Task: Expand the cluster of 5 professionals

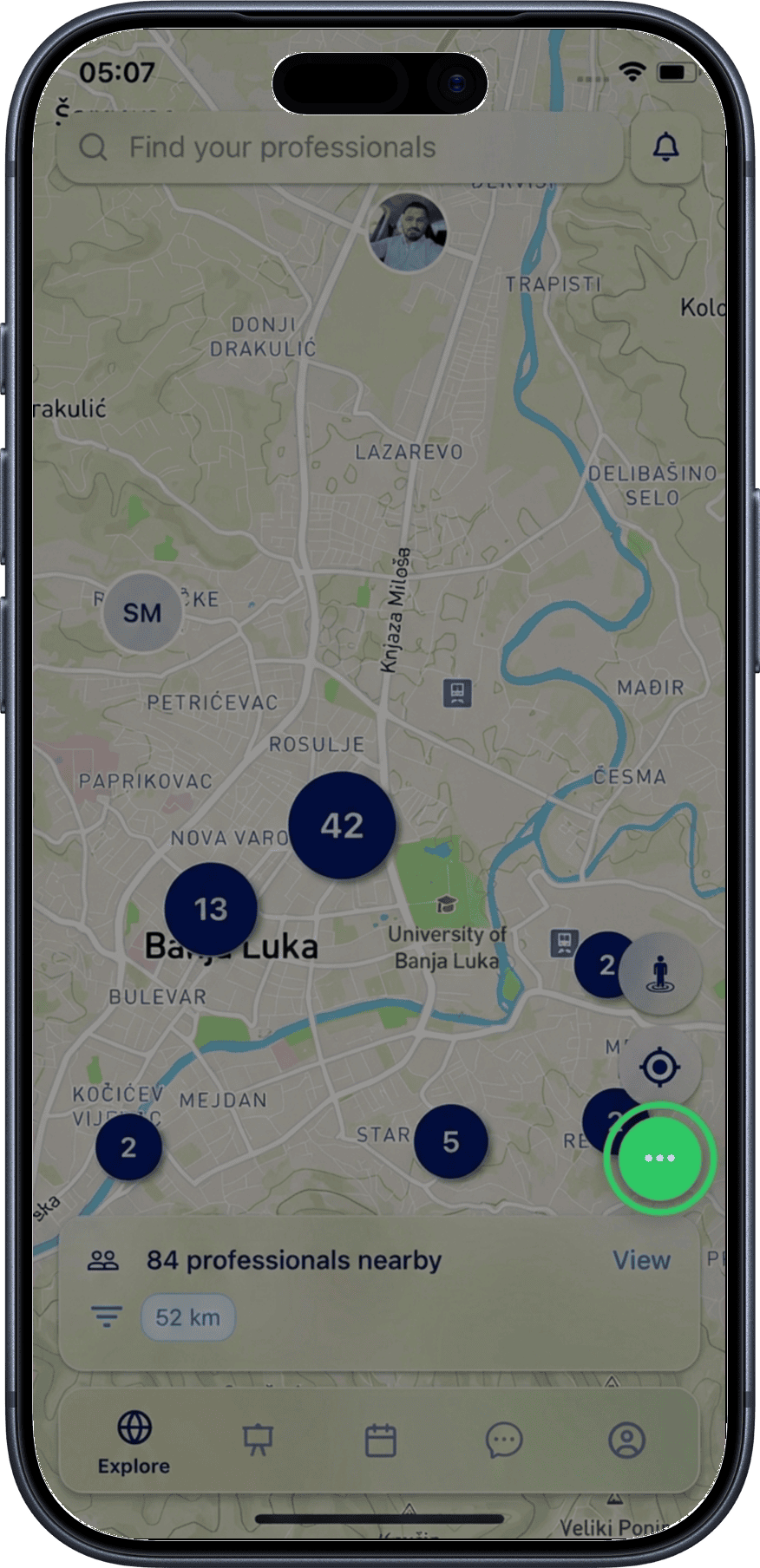Action: (450, 1141)
